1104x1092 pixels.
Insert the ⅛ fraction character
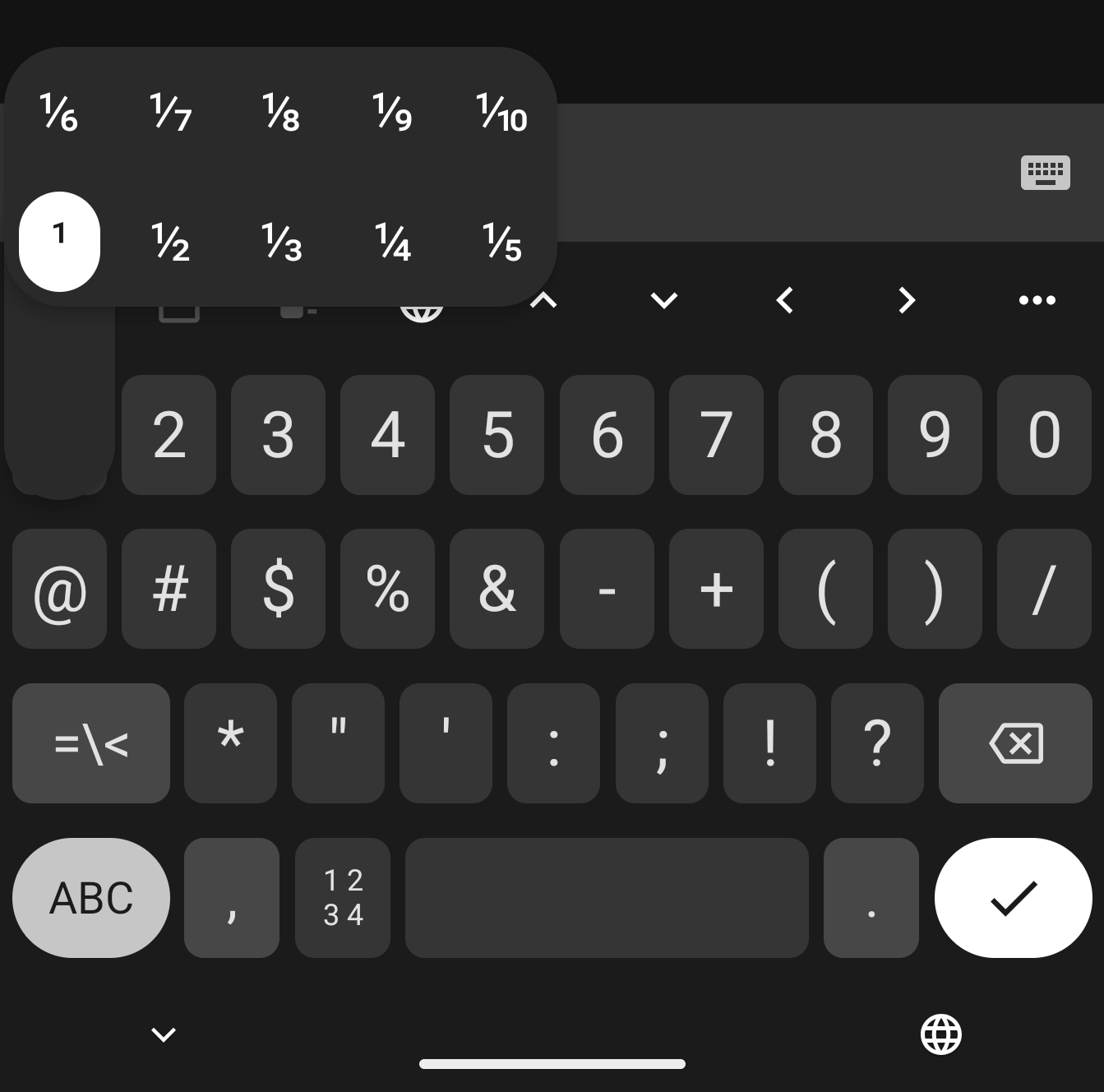point(281,113)
